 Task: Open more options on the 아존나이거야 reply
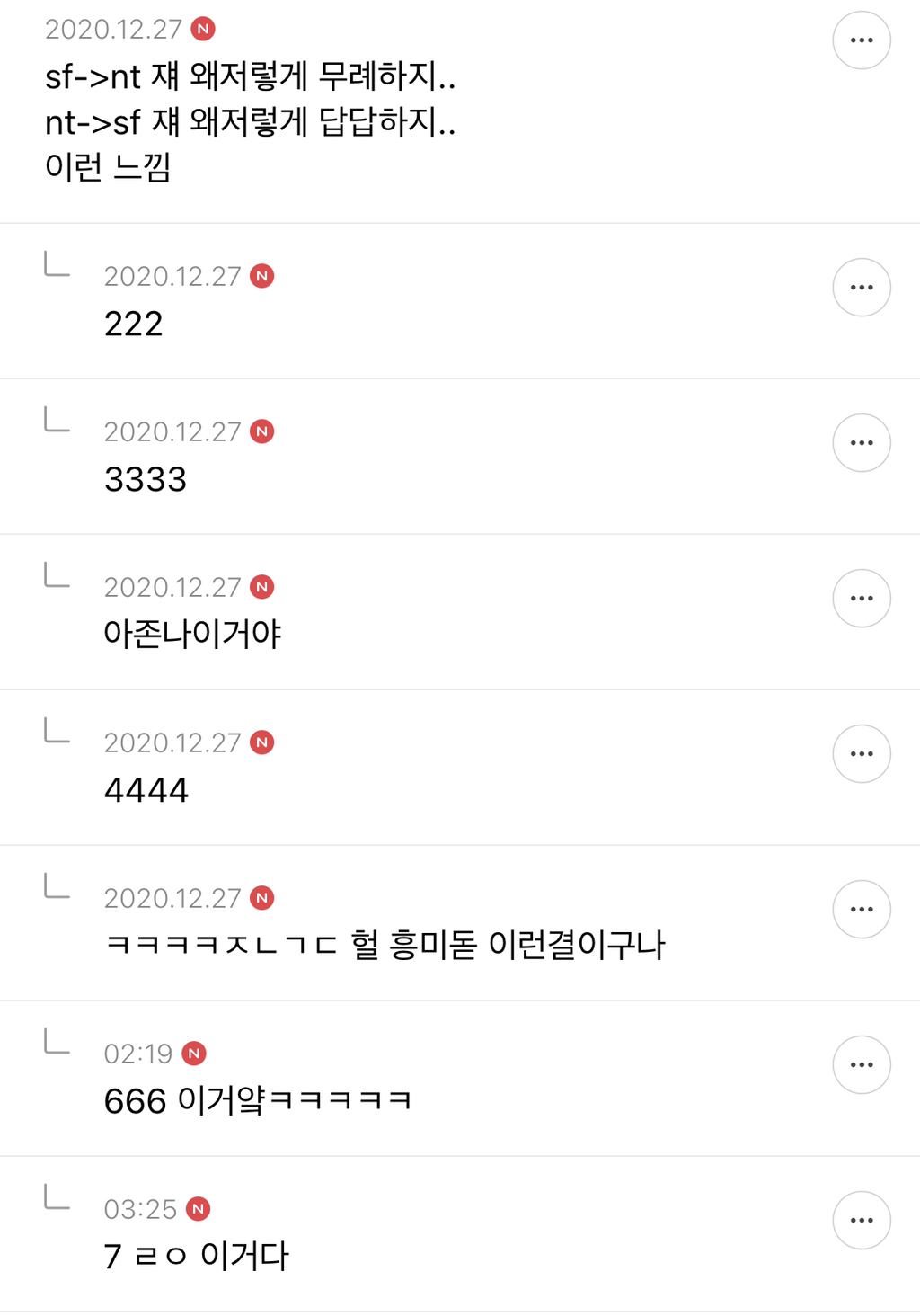(x=861, y=599)
